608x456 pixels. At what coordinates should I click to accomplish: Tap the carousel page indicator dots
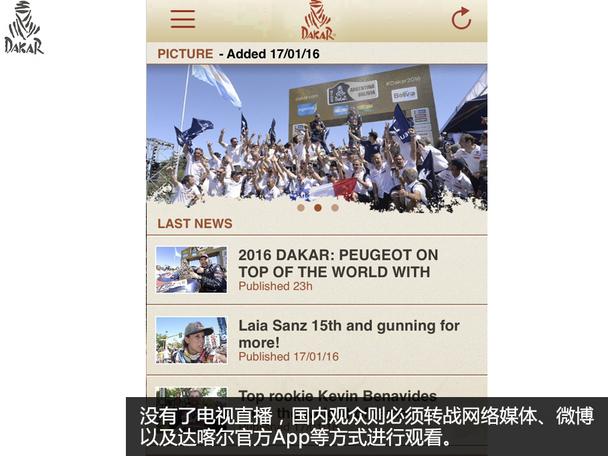[317, 208]
